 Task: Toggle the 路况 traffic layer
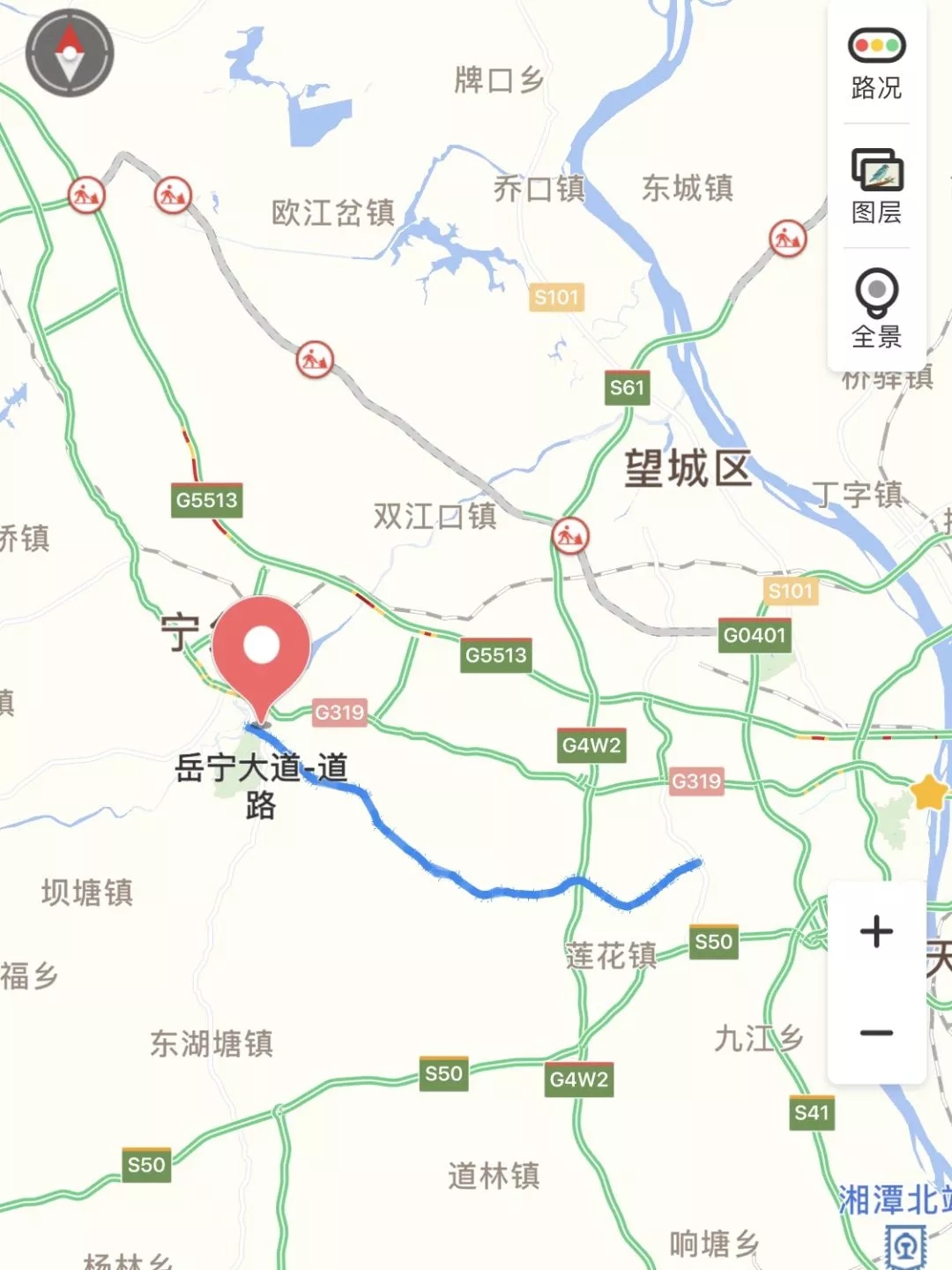[876, 63]
